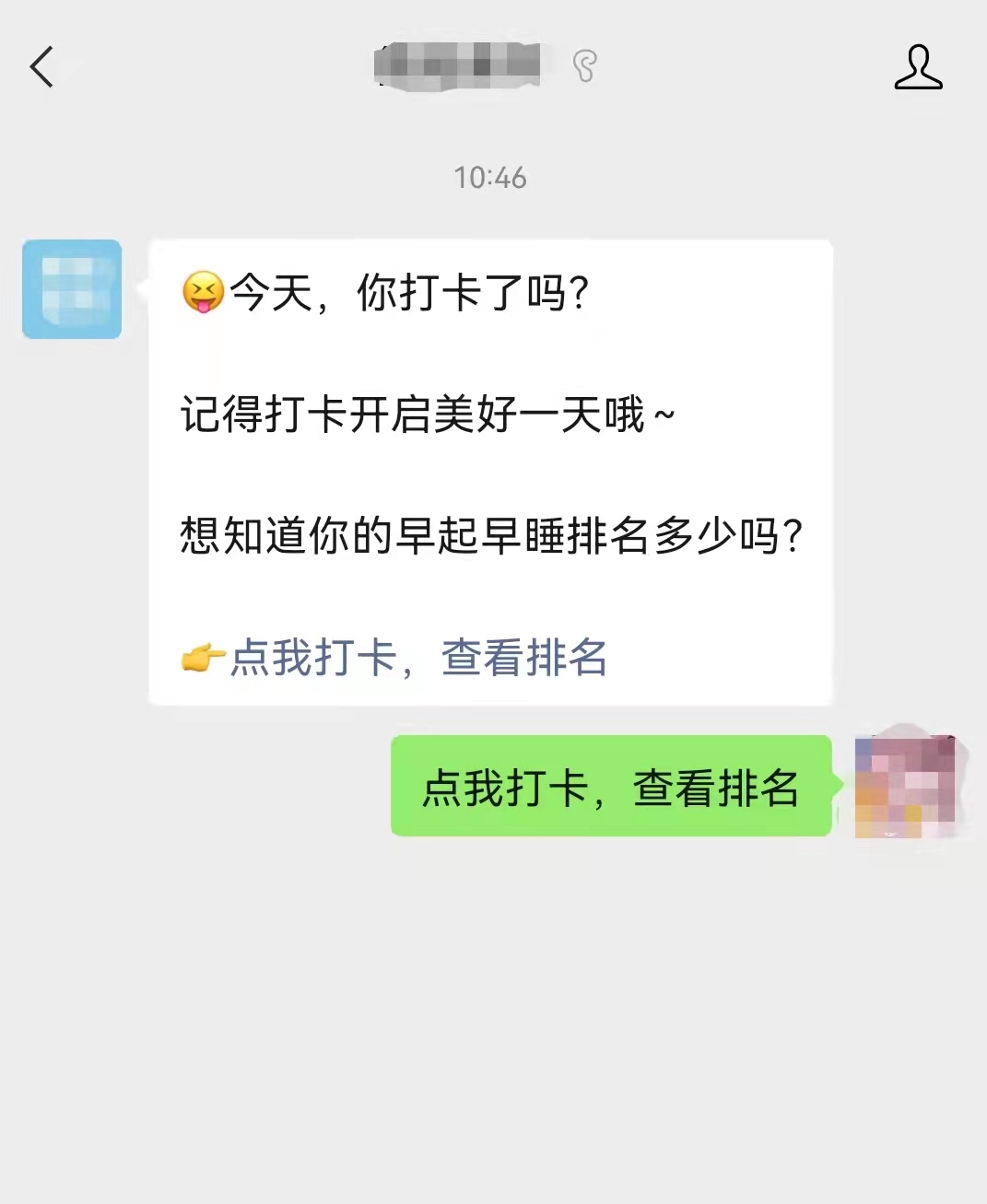Open the sender avatar next to the green bubble
987x1204 pixels.
pyautogui.click(x=907, y=788)
